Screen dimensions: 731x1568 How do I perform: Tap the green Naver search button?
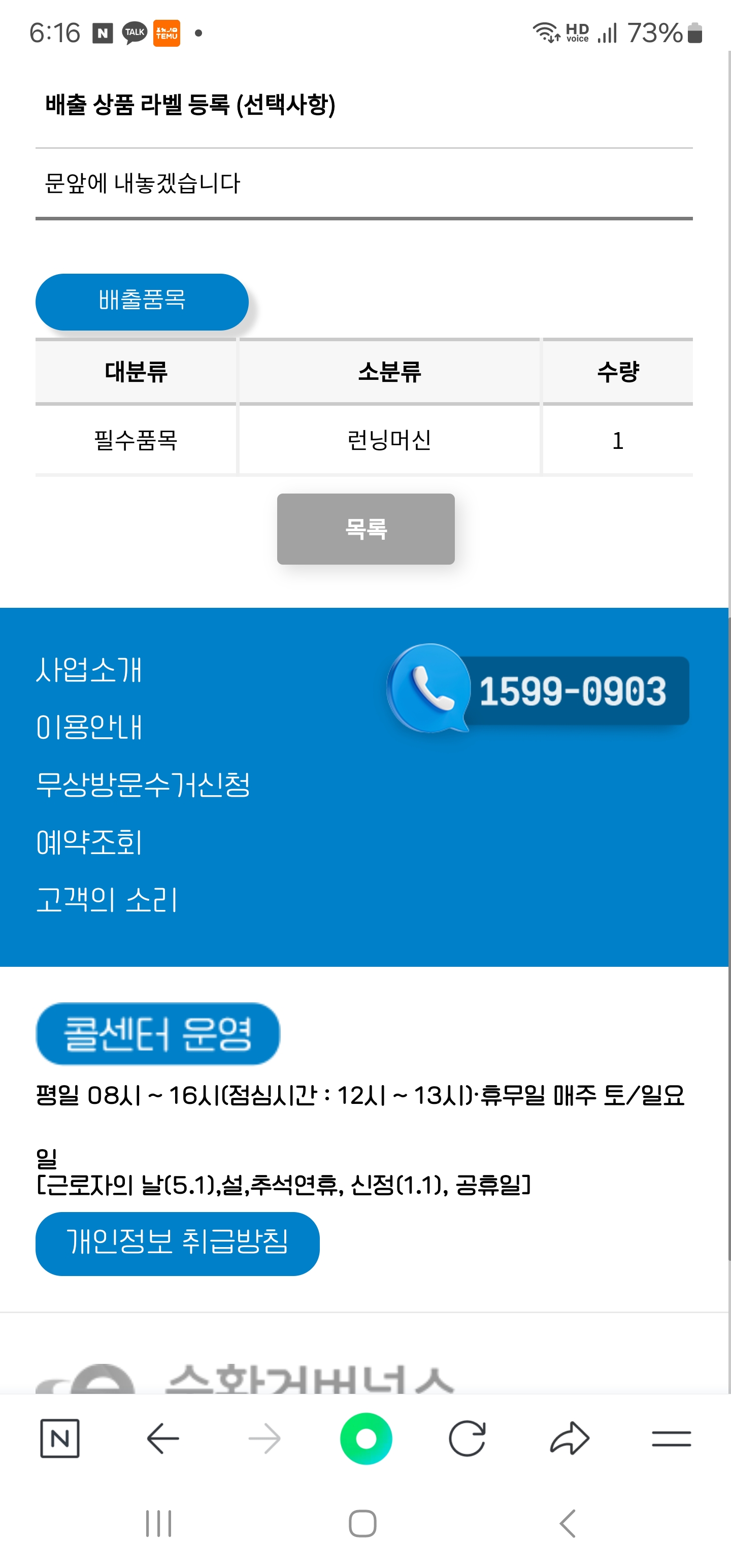pyautogui.click(x=366, y=1439)
